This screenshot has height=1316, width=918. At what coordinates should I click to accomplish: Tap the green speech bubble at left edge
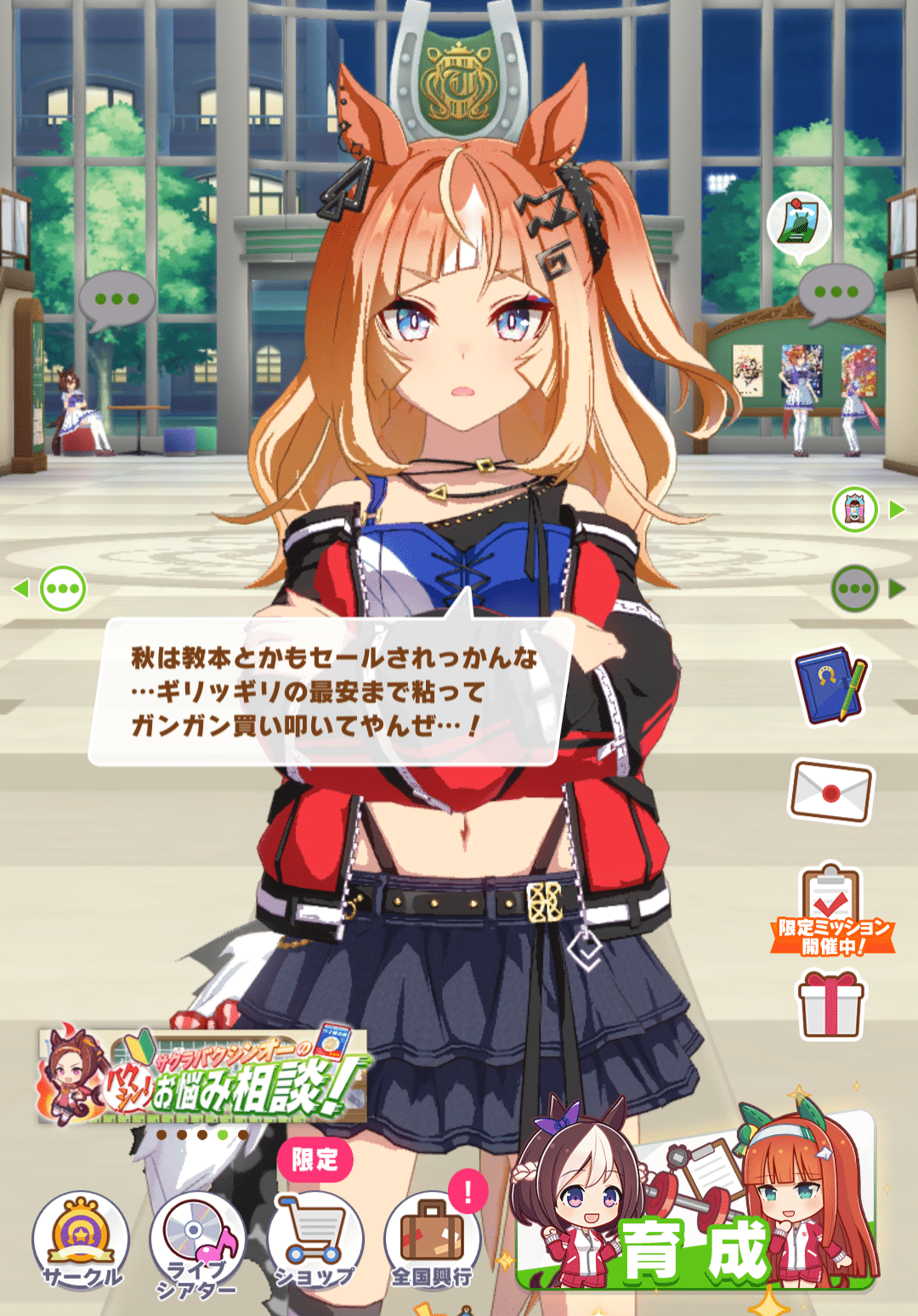coord(63,588)
